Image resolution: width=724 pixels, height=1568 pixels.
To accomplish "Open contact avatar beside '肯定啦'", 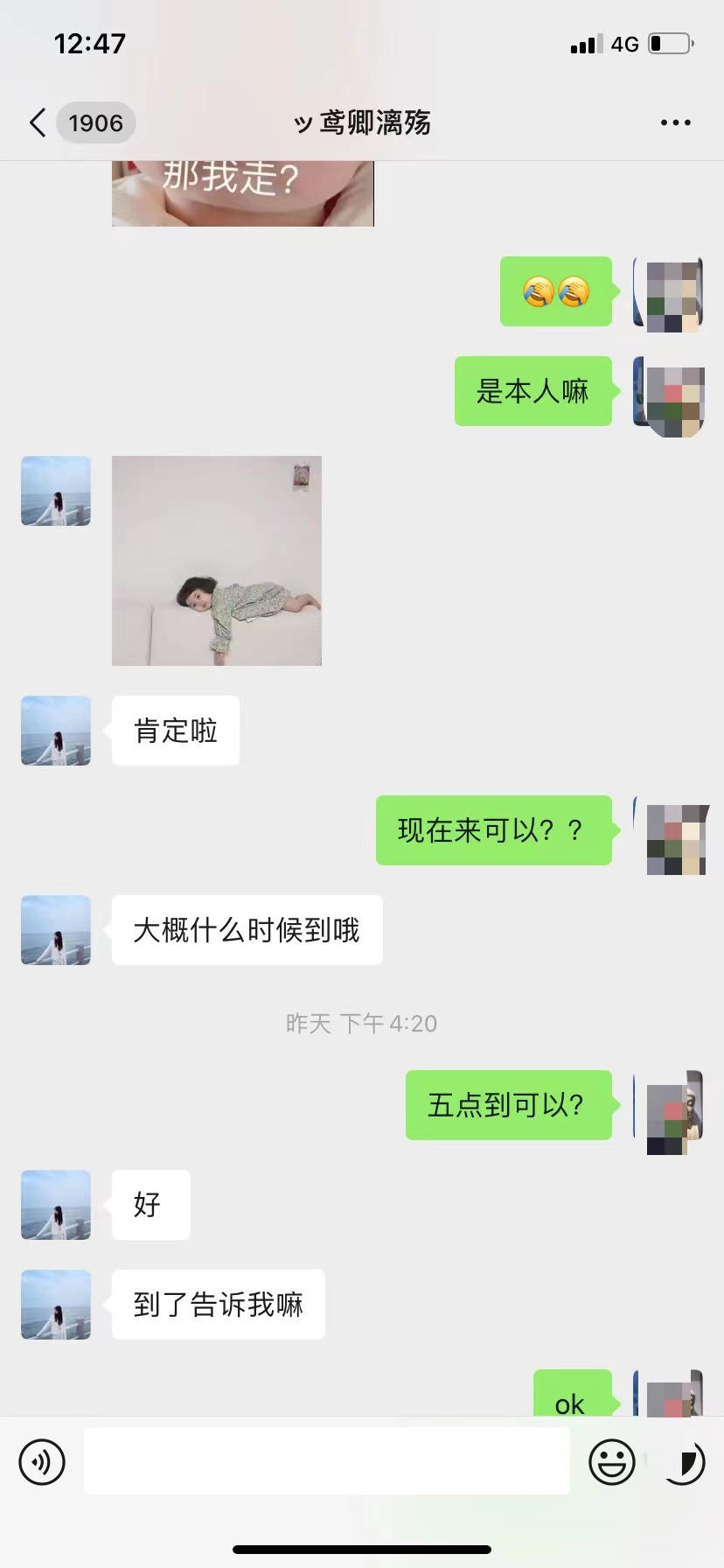I will 56,731.
